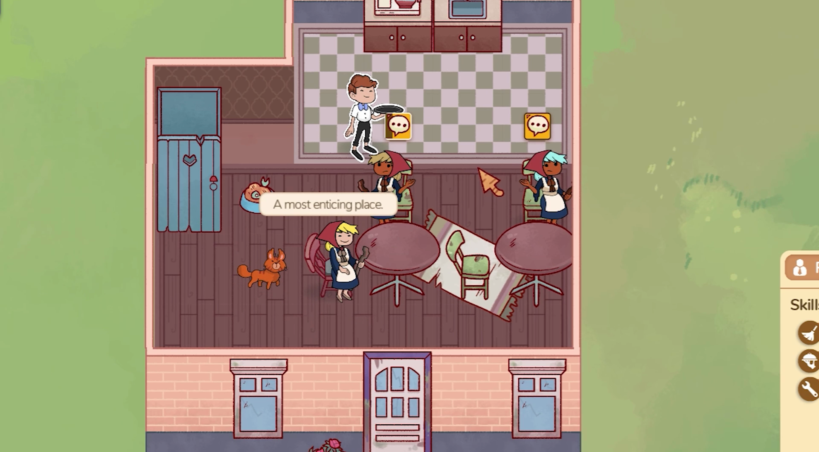
Task: Select the cleaning broom skill icon
Action: [808, 333]
